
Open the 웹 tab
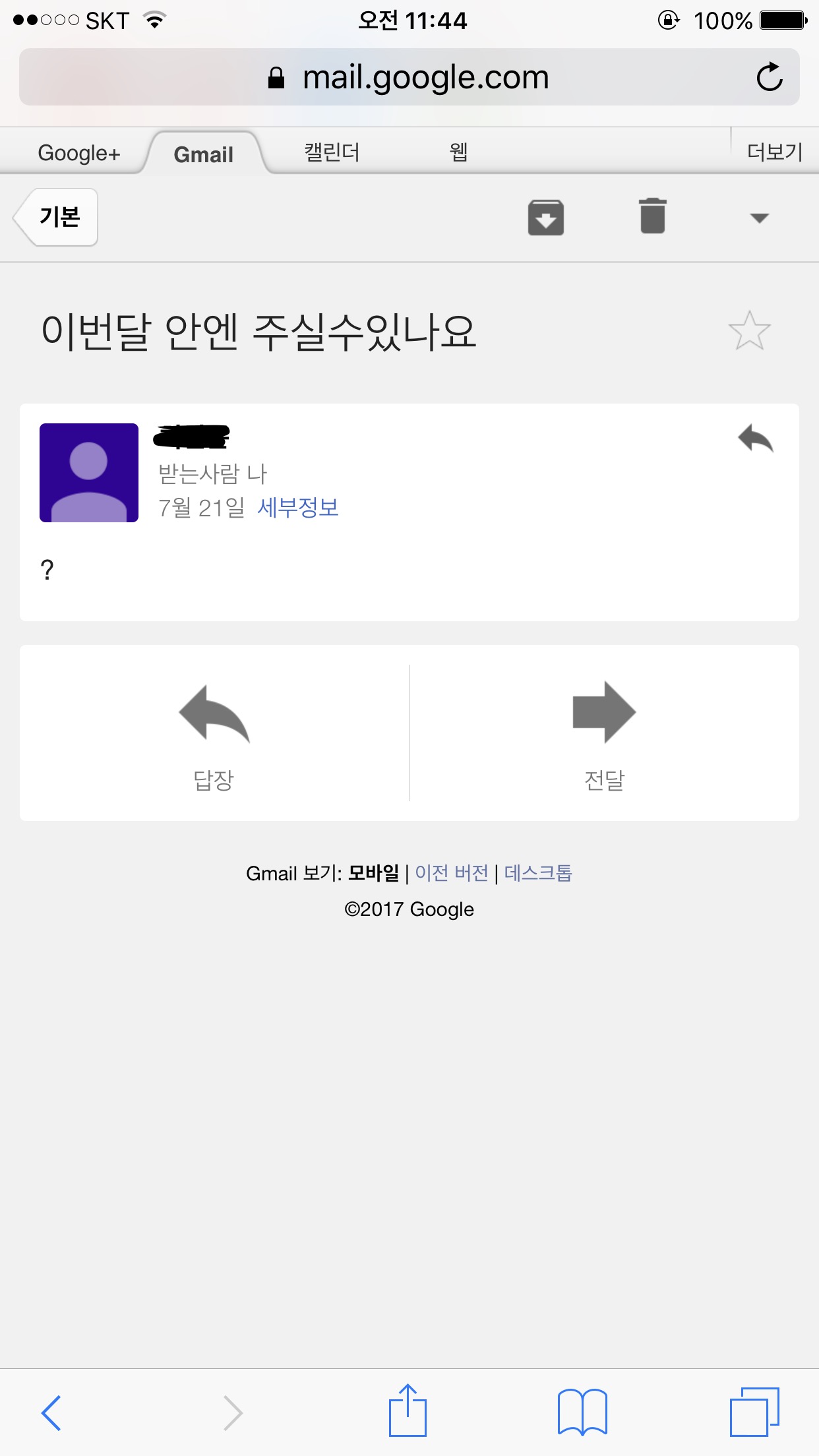point(458,152)
